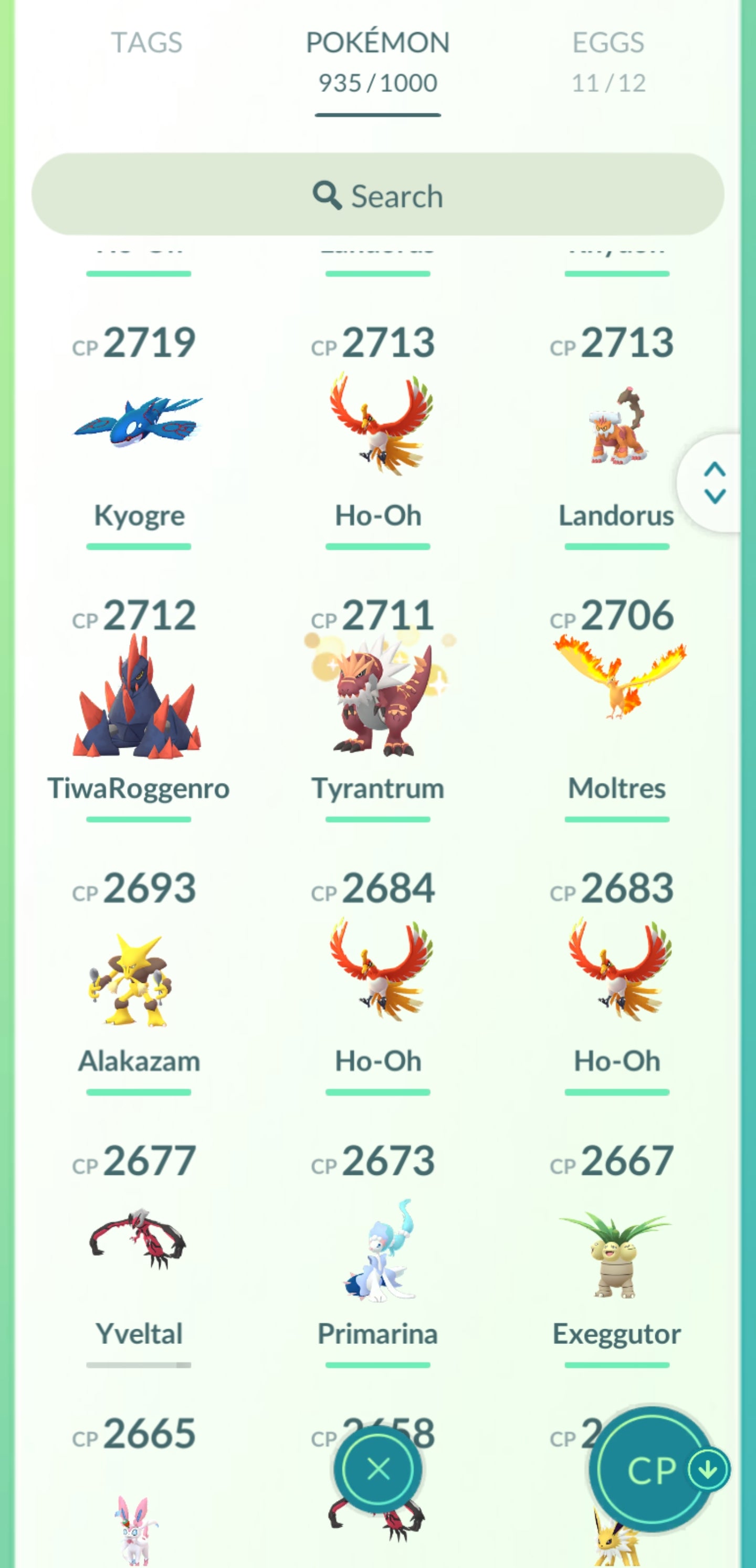Screen dimensions: 756x1568
Task: Open the Pokémon search field
Action: click(x=377, y=195)
